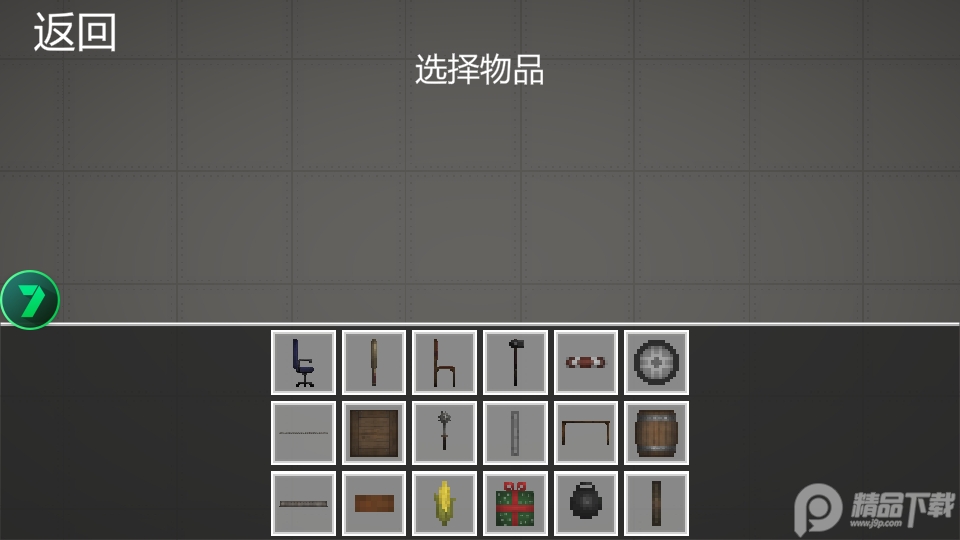Image resolution: width=960 pixels, height=540 pixels.
Task: Choose the red and white candy item
Action: coord(586,362)
